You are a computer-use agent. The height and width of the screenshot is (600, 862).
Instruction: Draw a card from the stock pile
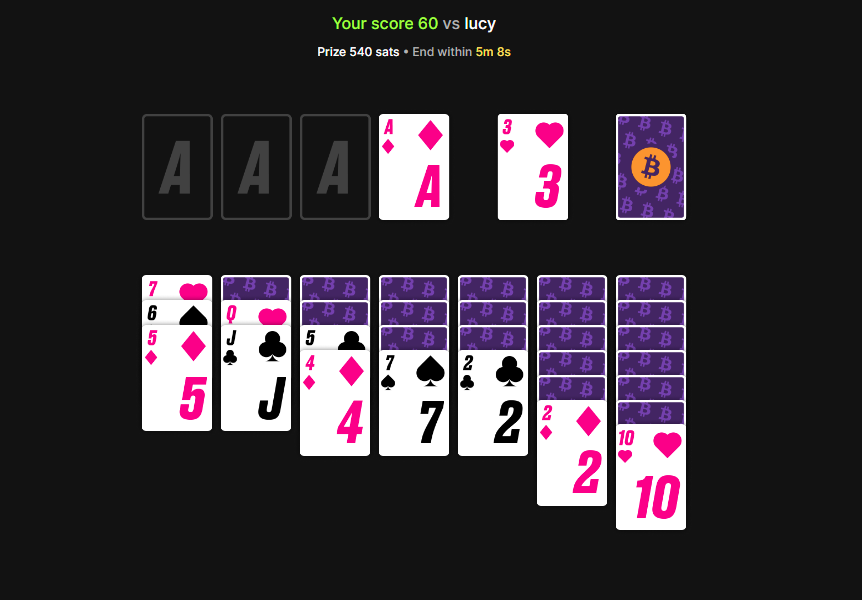[x=650, y=167]
